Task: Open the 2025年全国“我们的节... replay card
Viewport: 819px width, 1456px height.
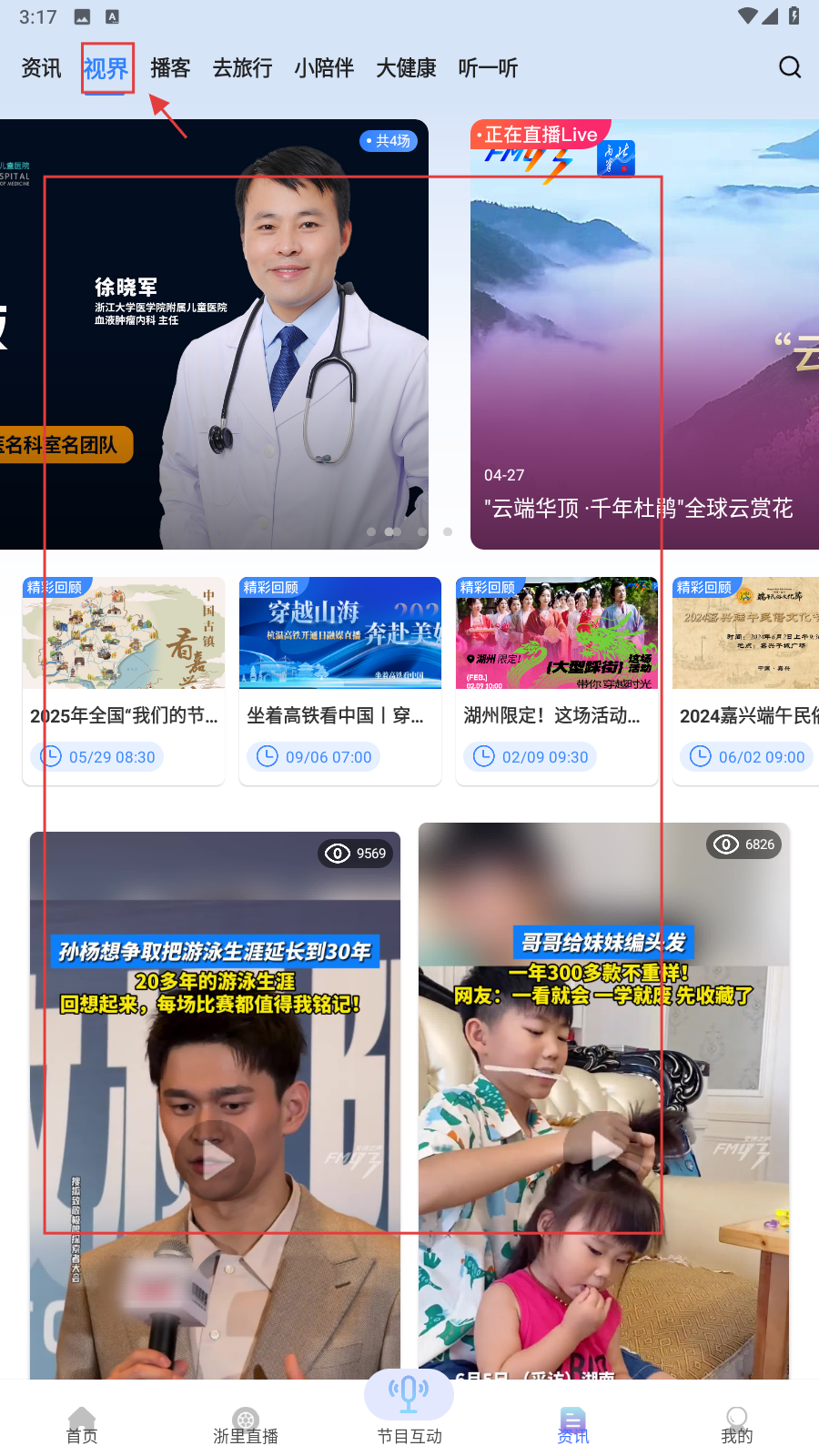Action: (124, 681)
